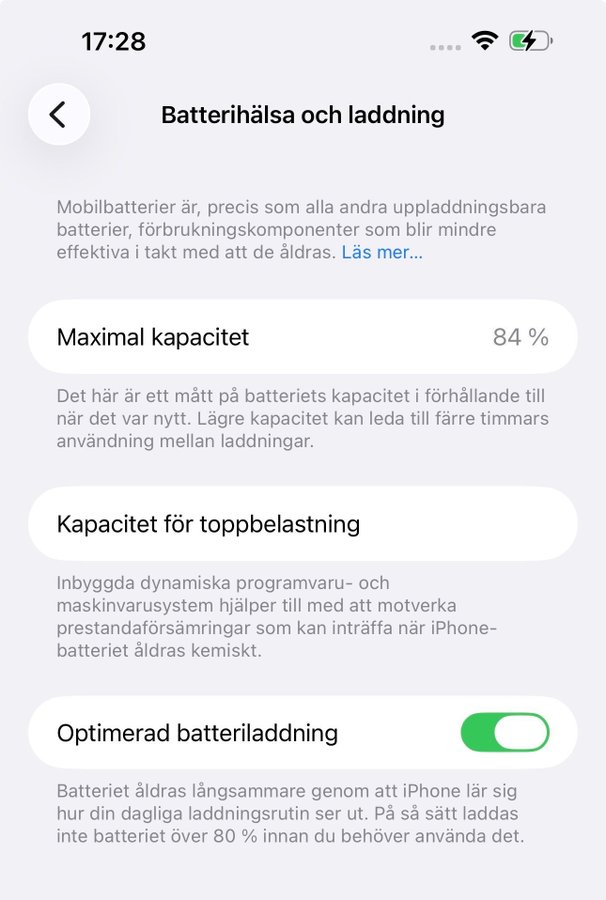Open the "Läs mer..." link
Screen dimensions: 606x900
click(382, 253)
